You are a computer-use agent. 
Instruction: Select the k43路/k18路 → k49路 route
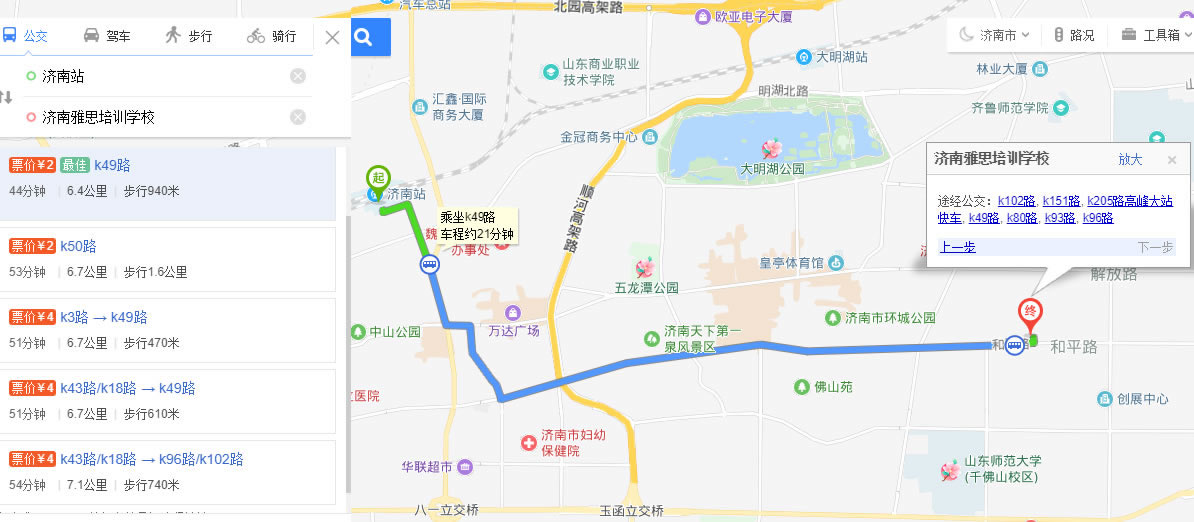click(x=170, y=401)
